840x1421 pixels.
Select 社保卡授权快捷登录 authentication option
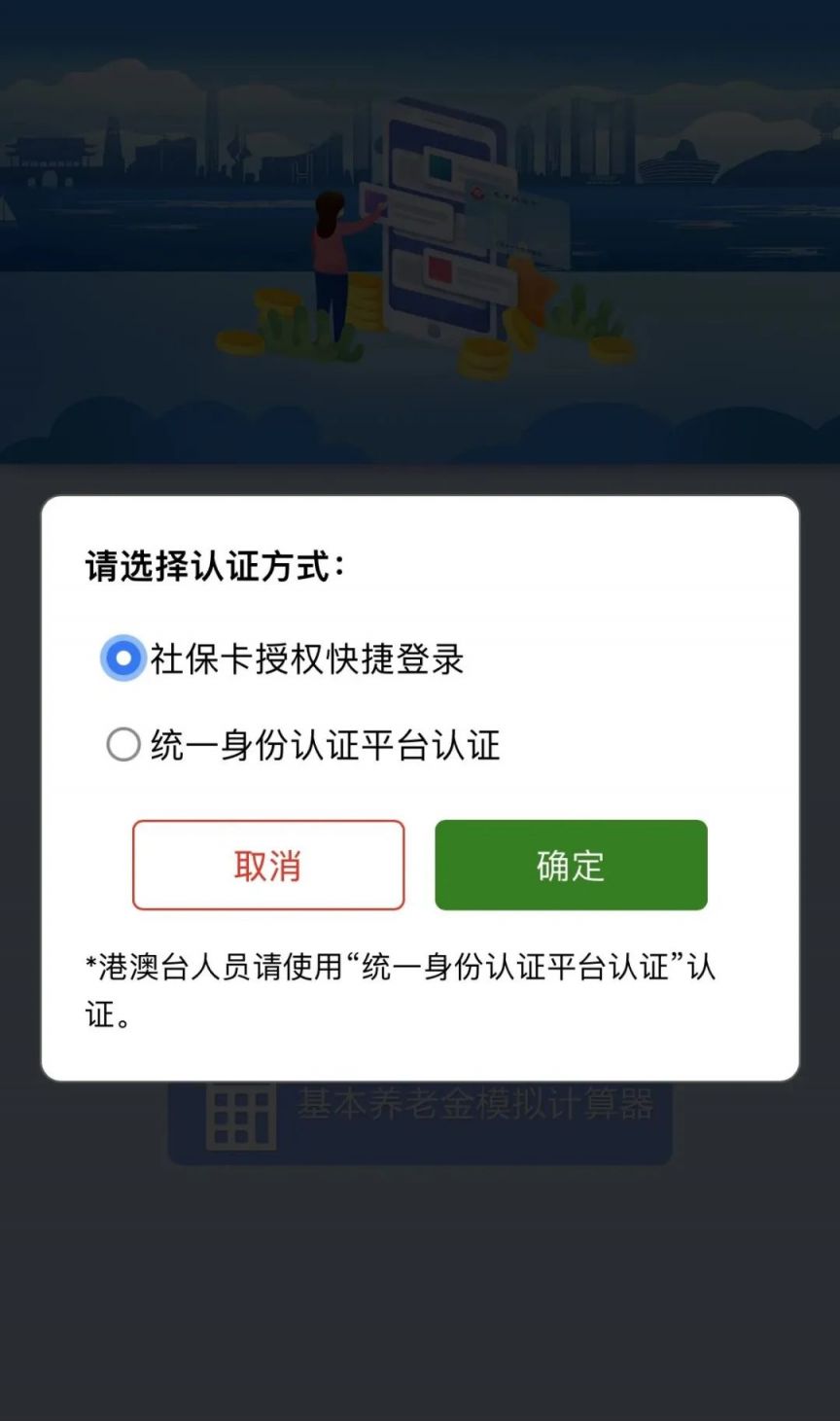[123, 658]
